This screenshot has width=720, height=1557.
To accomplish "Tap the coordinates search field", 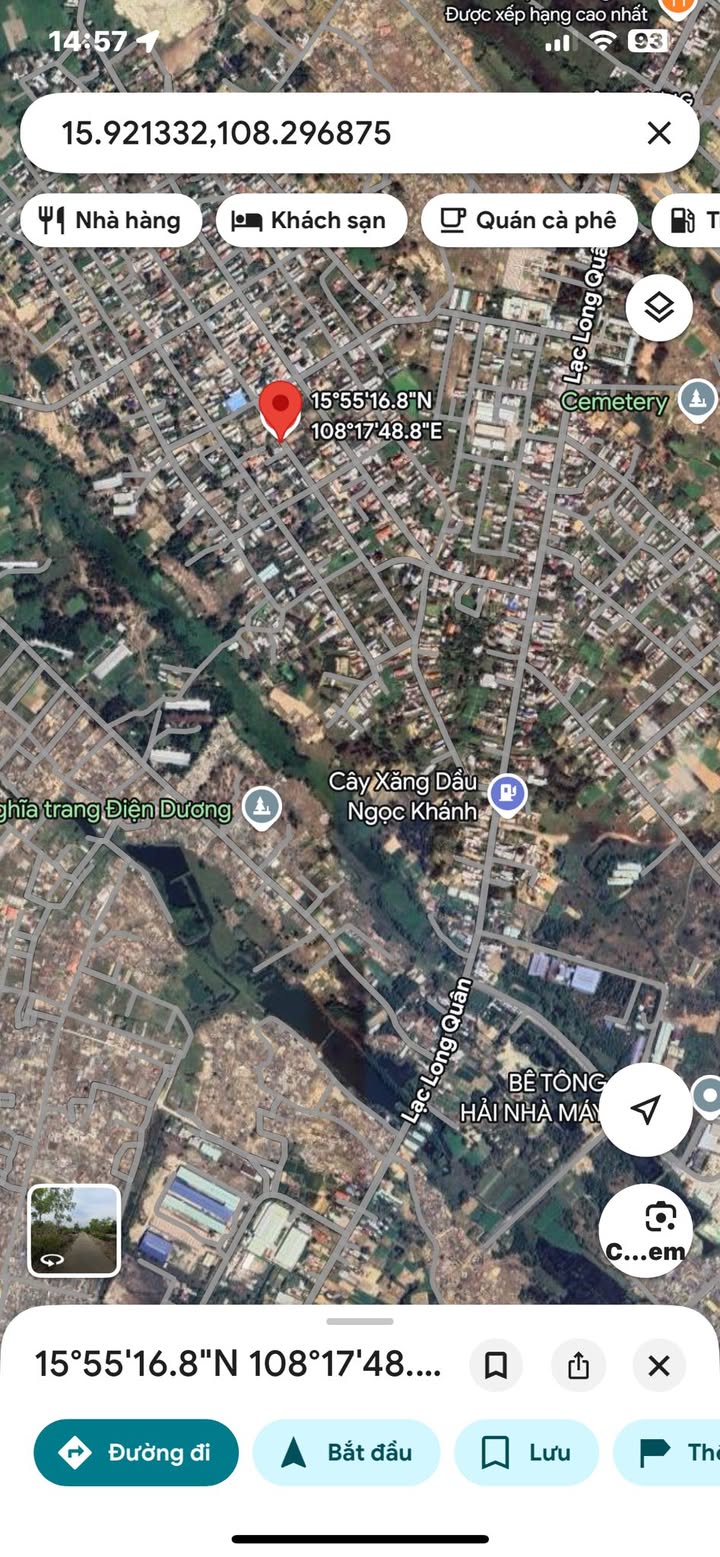I will click(330, 133).
